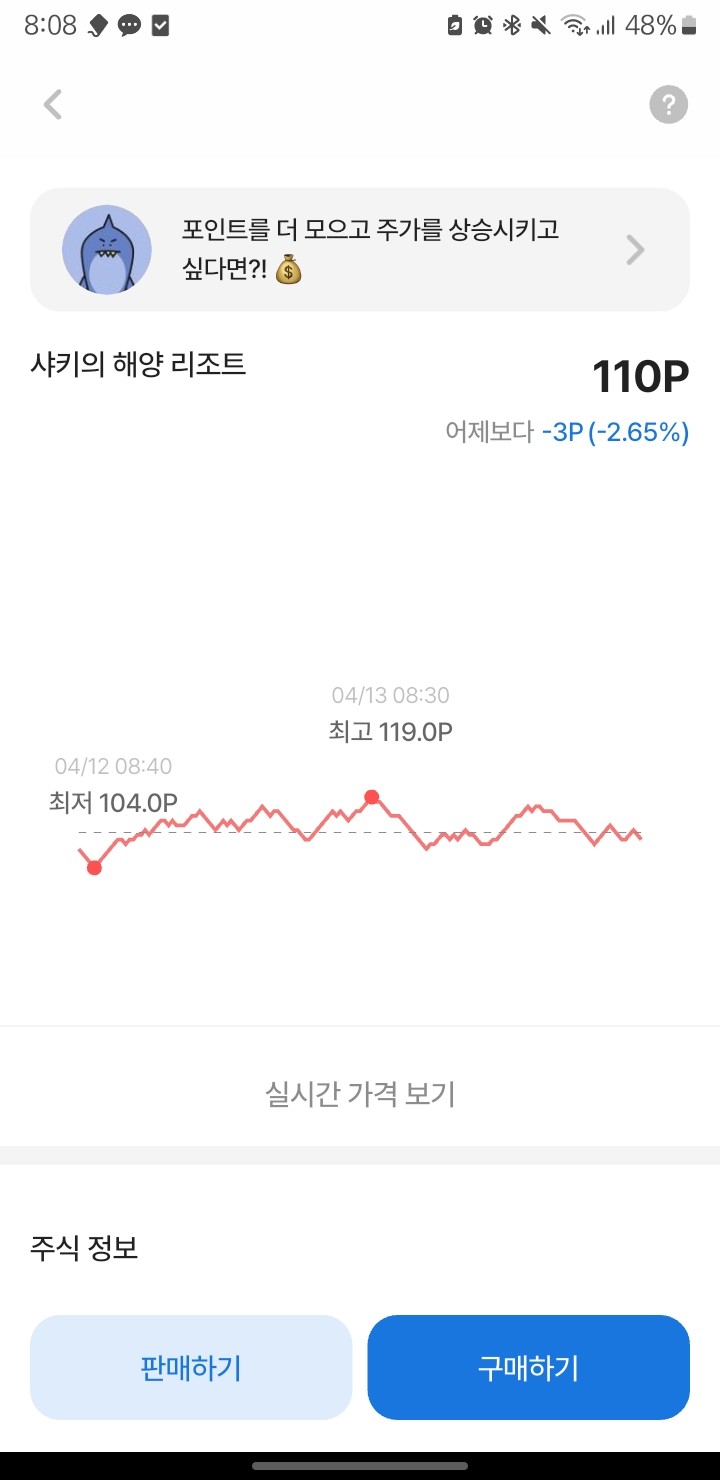This screenshot has width=720, height=1480.
Task: Click the 판매하기 sell button
Action: point(190,1367)
